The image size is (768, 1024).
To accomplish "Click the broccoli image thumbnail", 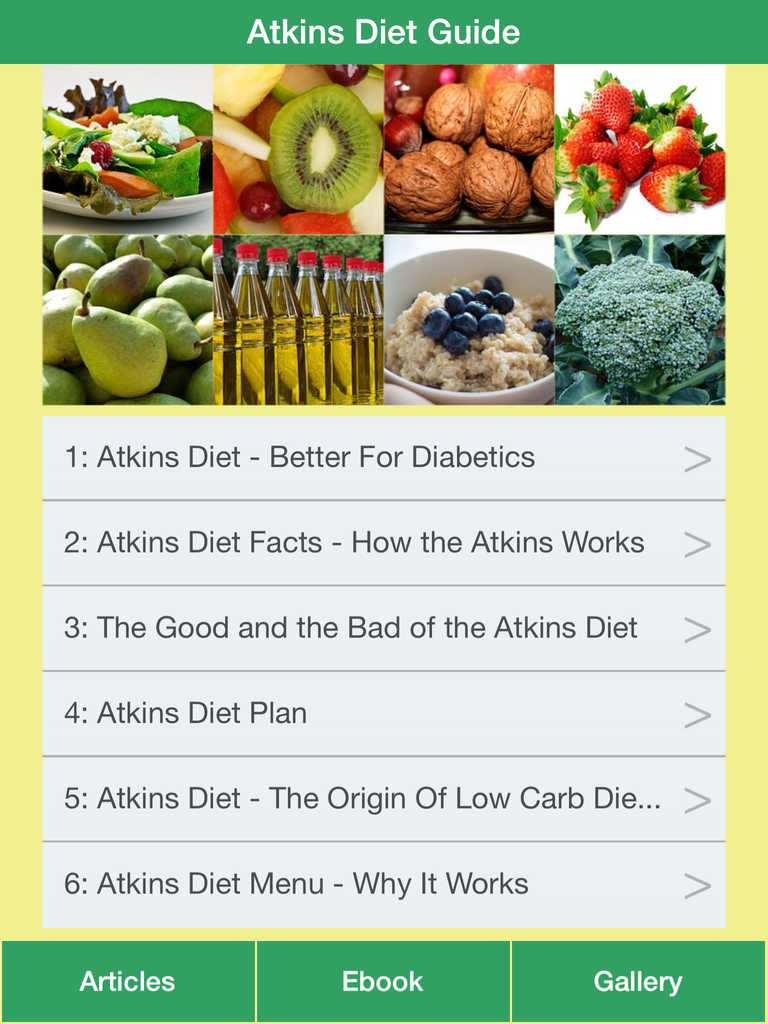I will (x=640, y=318).
